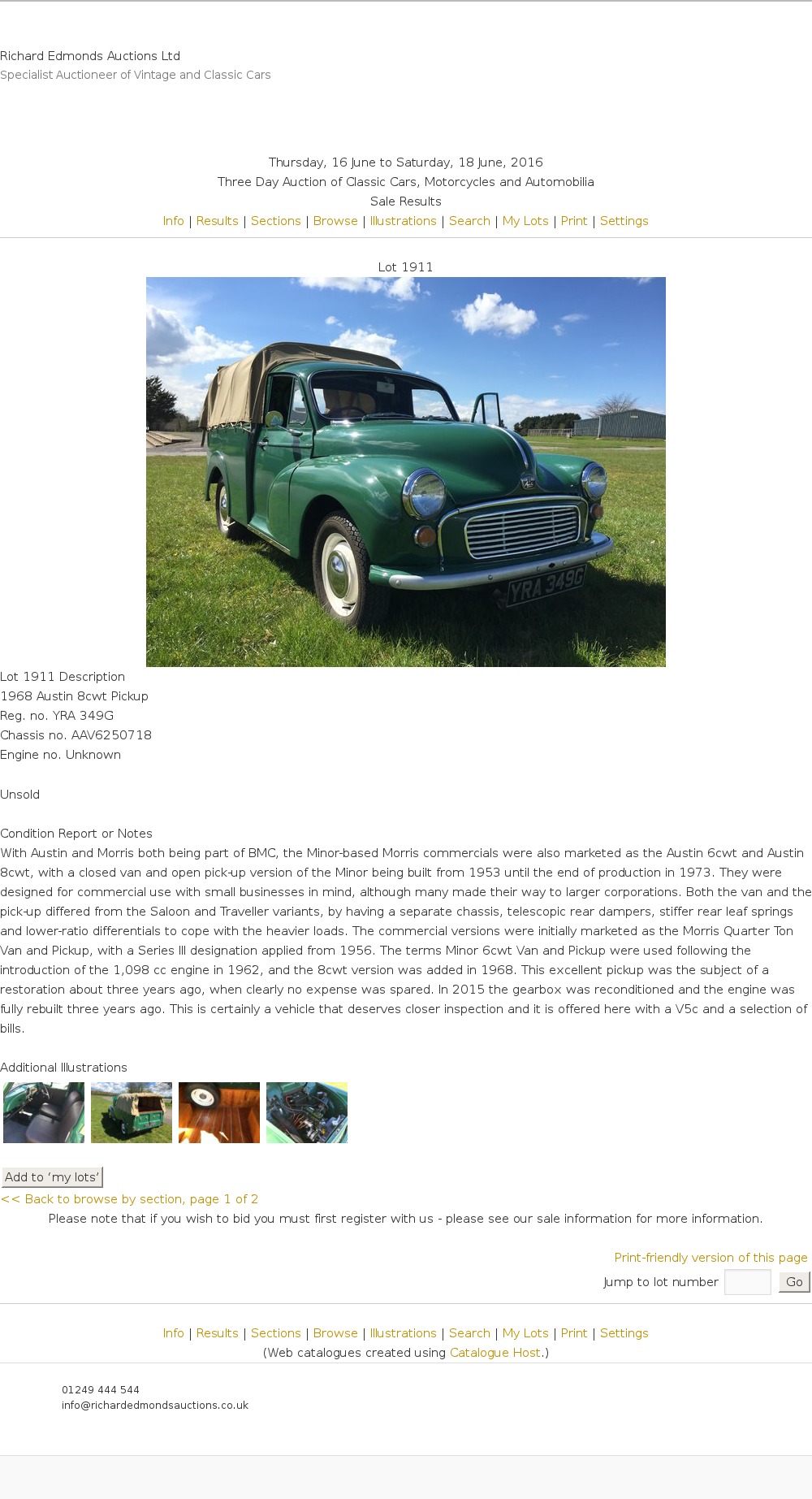
Task: Open Settings in the top menu
Action: coord(624,221)
